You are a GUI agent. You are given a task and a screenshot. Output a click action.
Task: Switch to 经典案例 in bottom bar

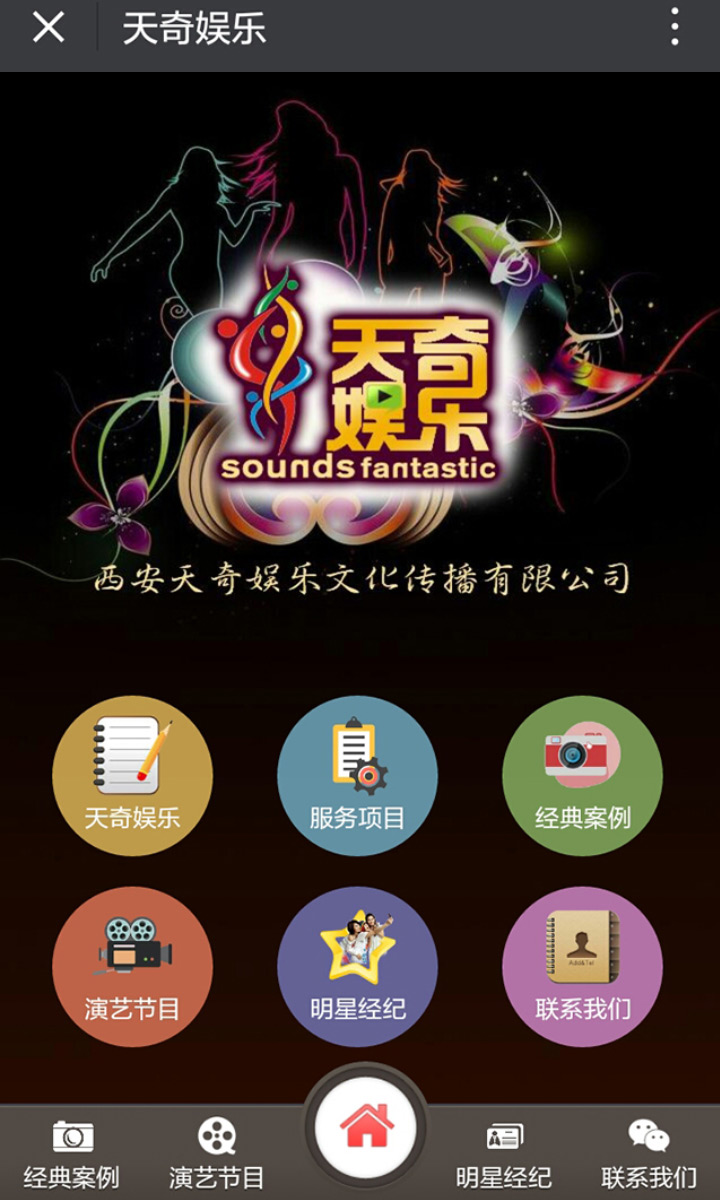72,1154
